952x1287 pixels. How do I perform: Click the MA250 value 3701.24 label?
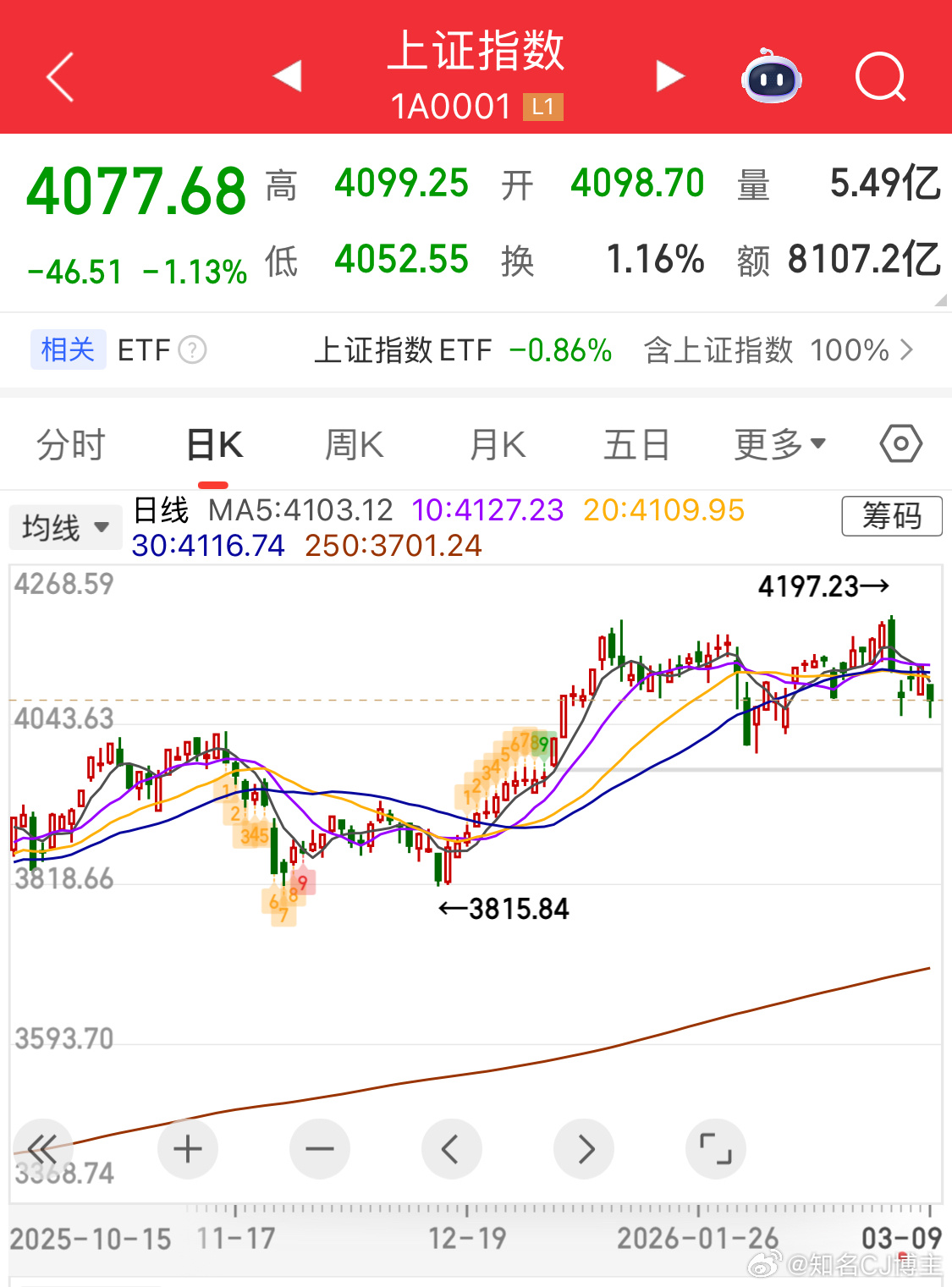[x=393, y=546]
